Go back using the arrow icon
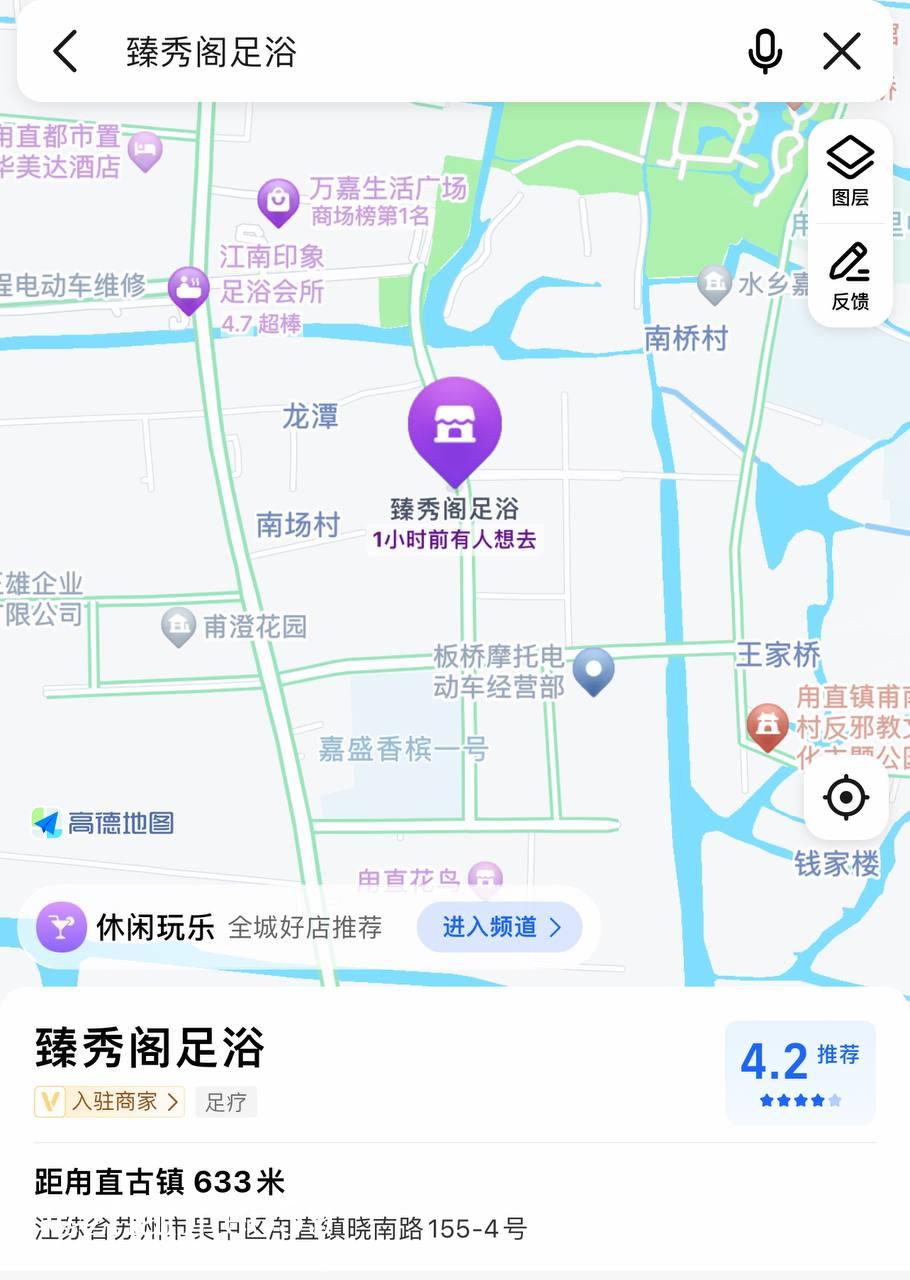Screen dimensions: 910x1280 click(65, 51)
